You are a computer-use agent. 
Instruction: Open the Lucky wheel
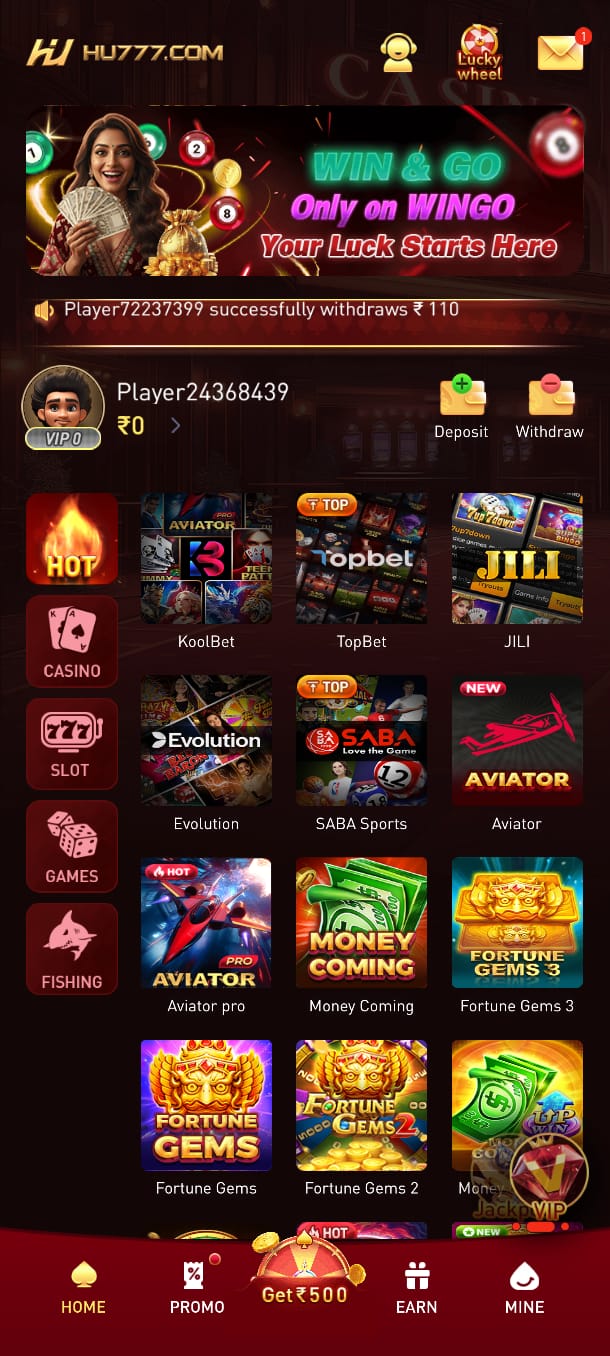coord(479,52)
